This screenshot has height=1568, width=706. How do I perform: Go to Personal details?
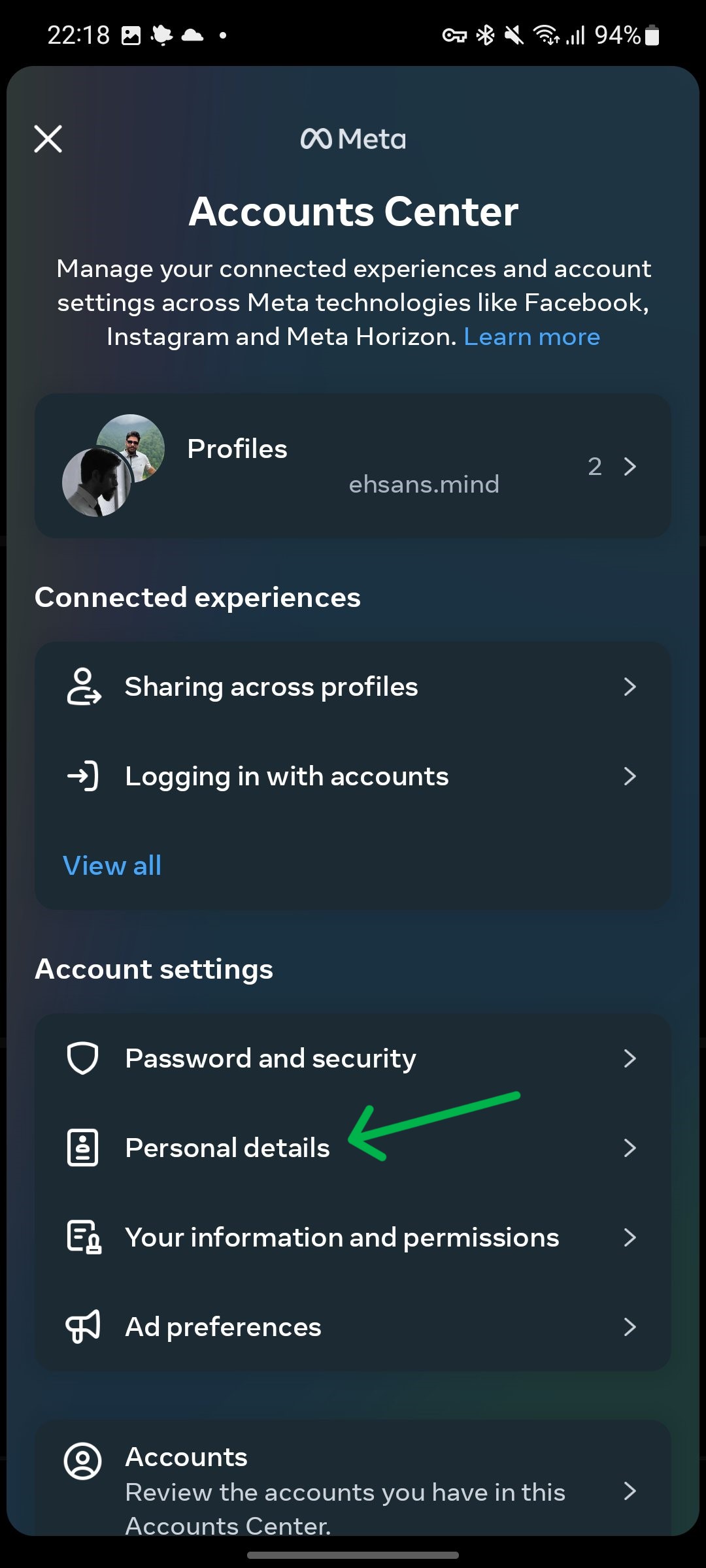pos(353,1148)
